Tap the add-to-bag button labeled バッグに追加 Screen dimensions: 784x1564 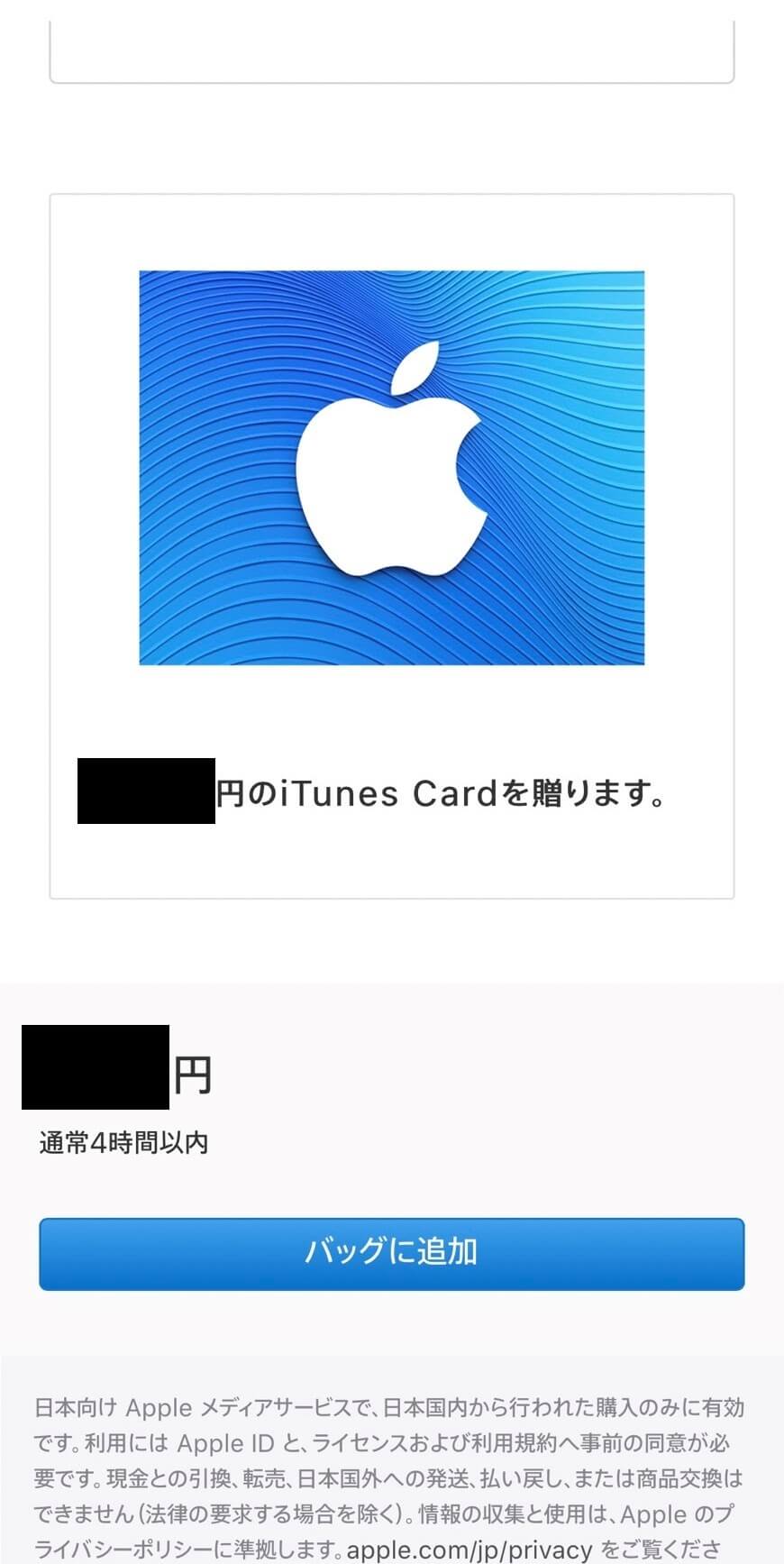391,1254
